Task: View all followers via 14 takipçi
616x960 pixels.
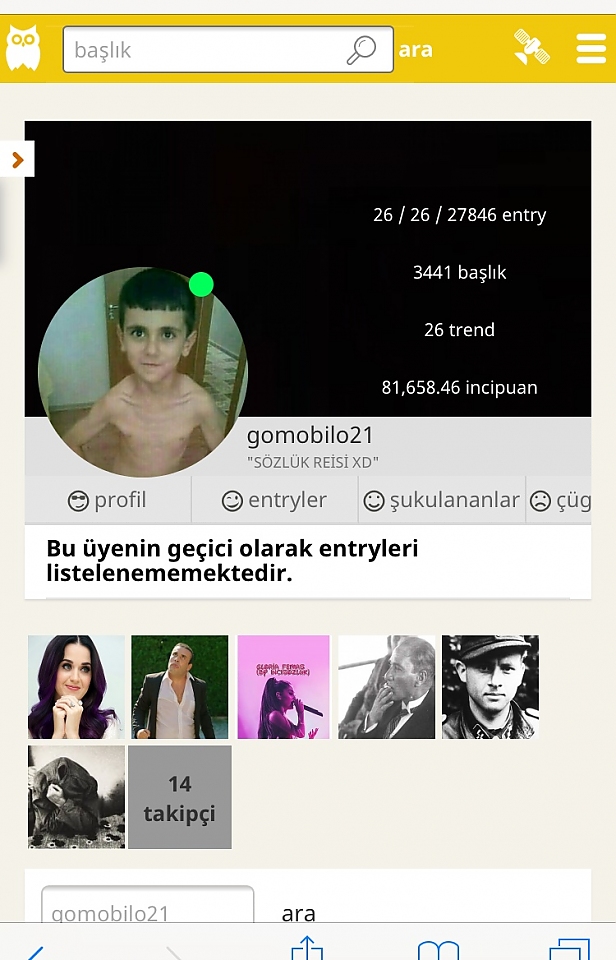Action: (180, 797)
